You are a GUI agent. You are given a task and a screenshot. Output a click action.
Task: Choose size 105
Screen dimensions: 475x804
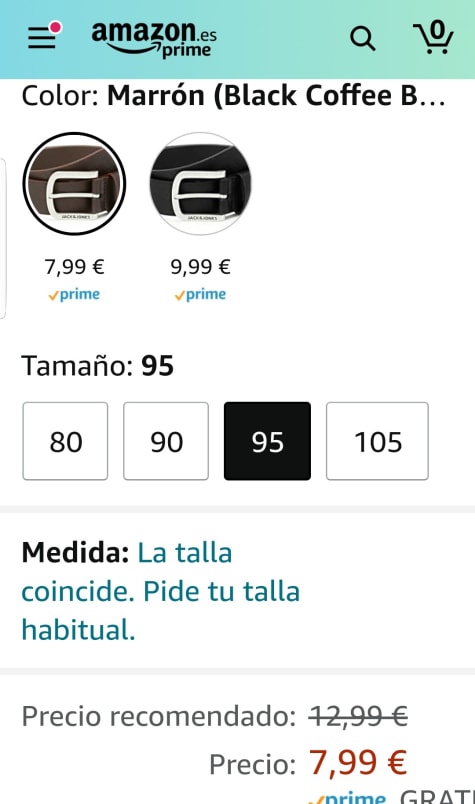[x=377, y=441]
